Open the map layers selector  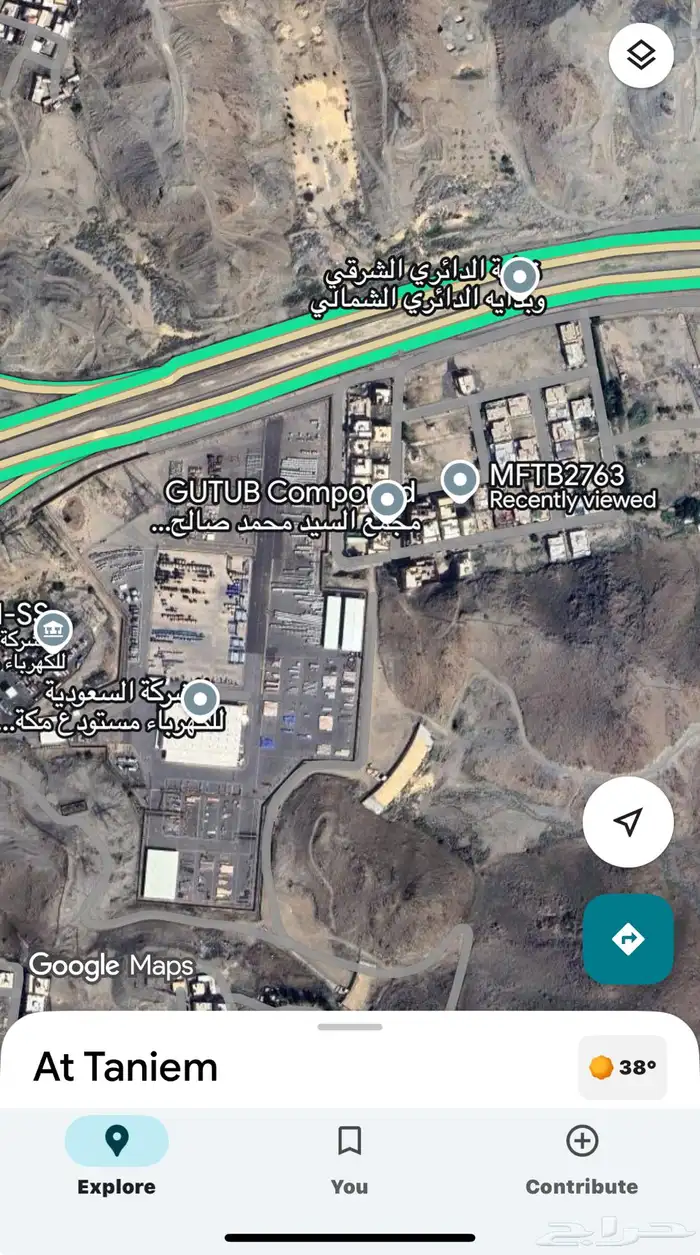pyautogui.click(x=641, y=56)
